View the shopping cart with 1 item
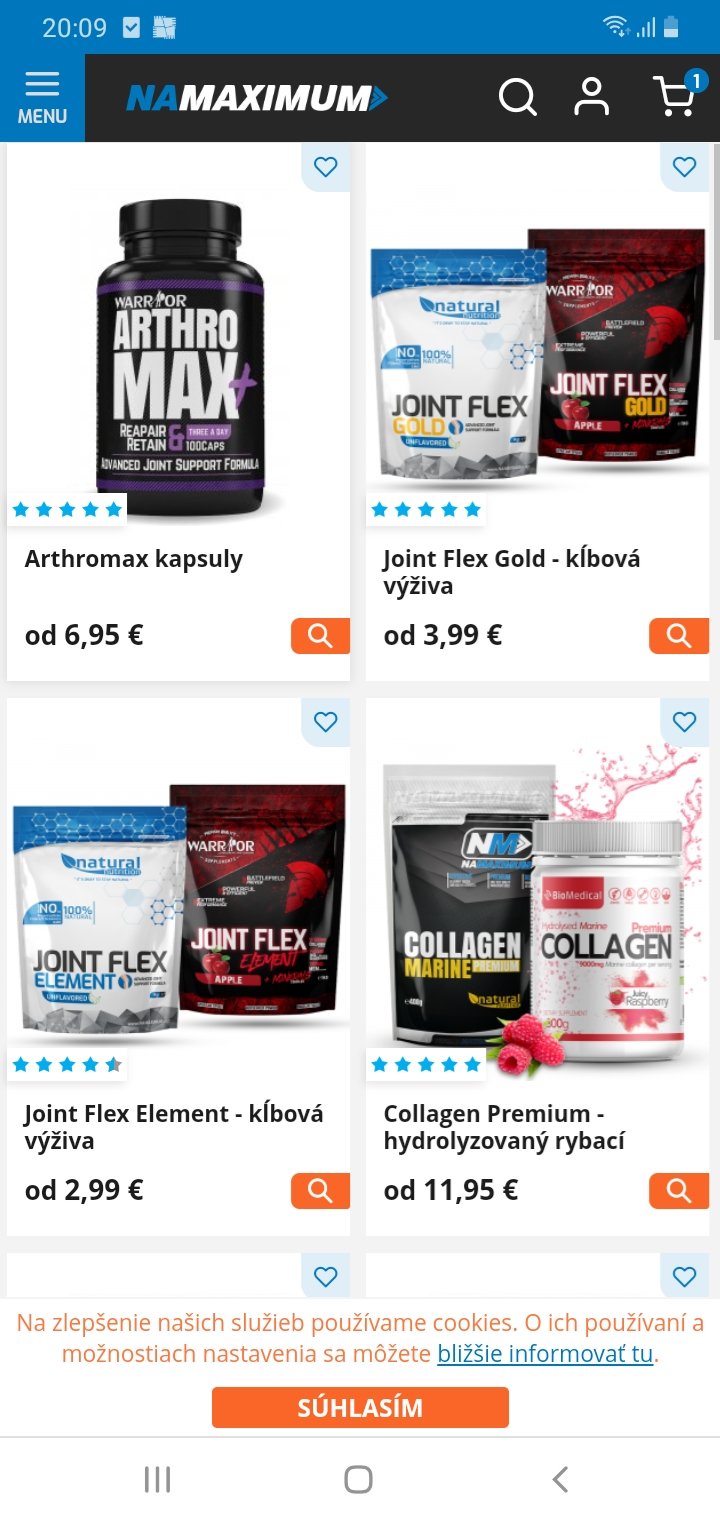The width and height of the screenshot is (720, 1520). pyautogui.click(x=675, y=97)
